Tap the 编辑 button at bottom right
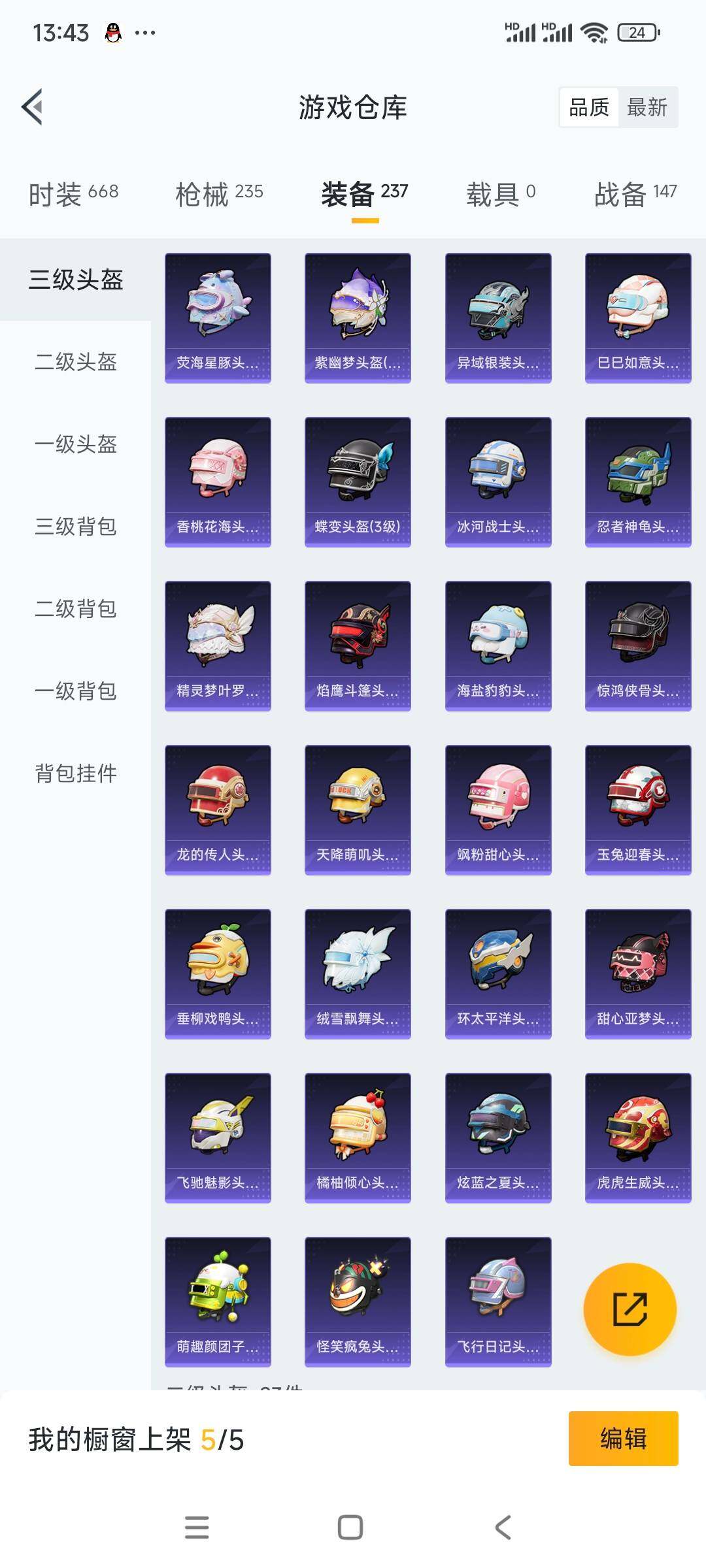706x1568 pixels. pyautogui.click(x=624, y=1440)
